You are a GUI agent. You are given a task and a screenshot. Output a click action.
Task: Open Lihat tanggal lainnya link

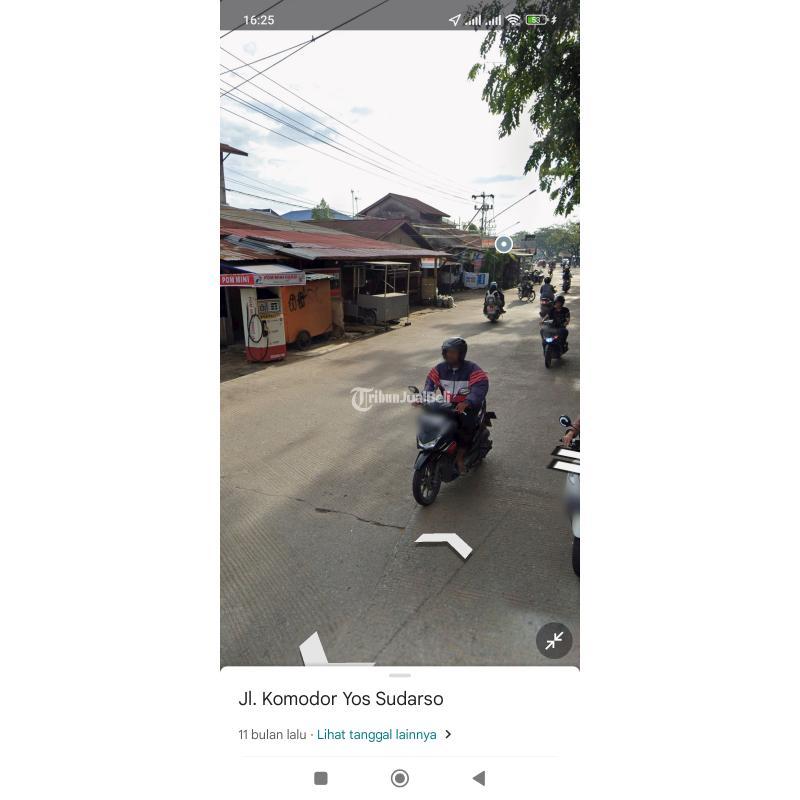pos(377,734)
